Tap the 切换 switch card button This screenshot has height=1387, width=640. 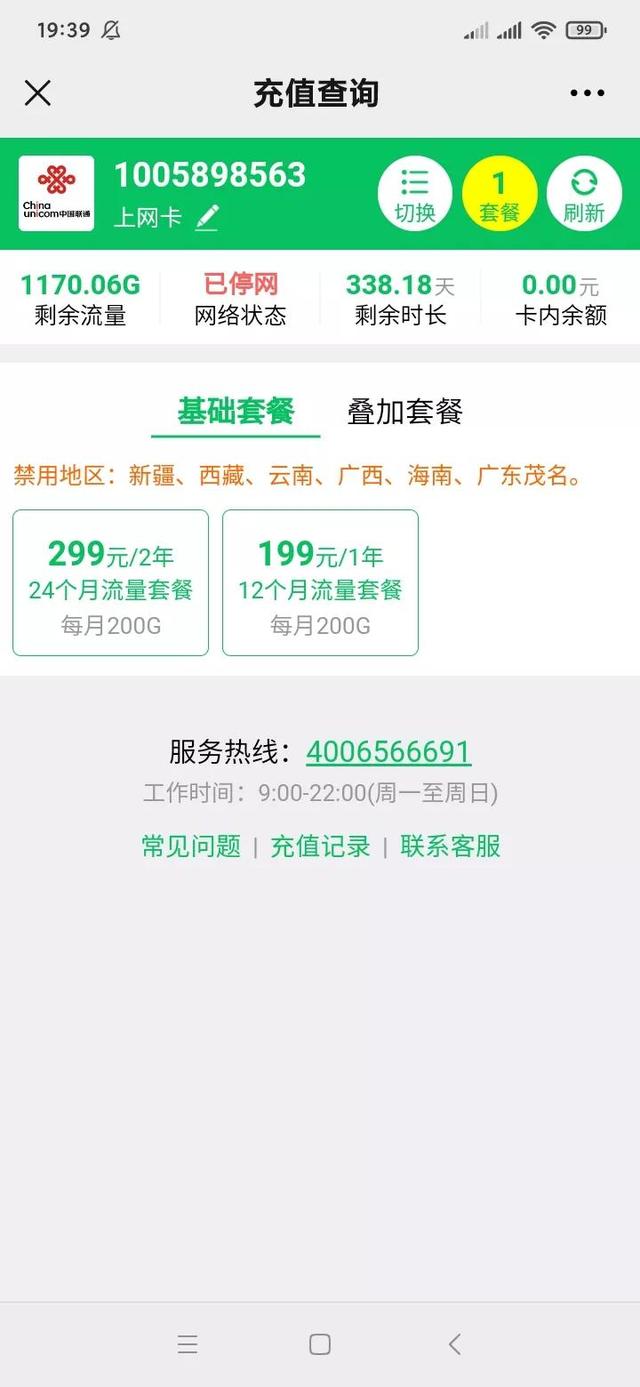point(415,194)
